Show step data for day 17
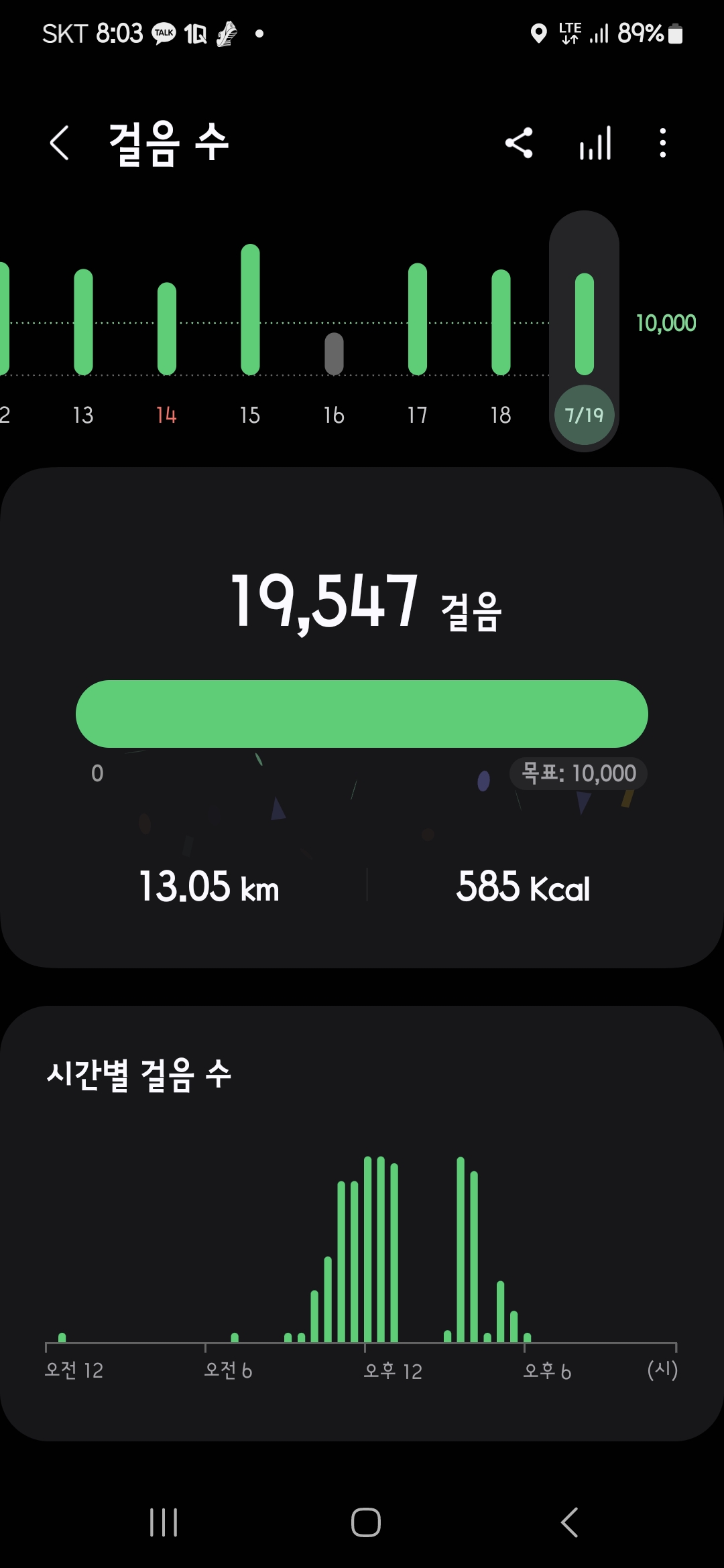This screenshot has width=724, height=1568. [x=417, y=319]
